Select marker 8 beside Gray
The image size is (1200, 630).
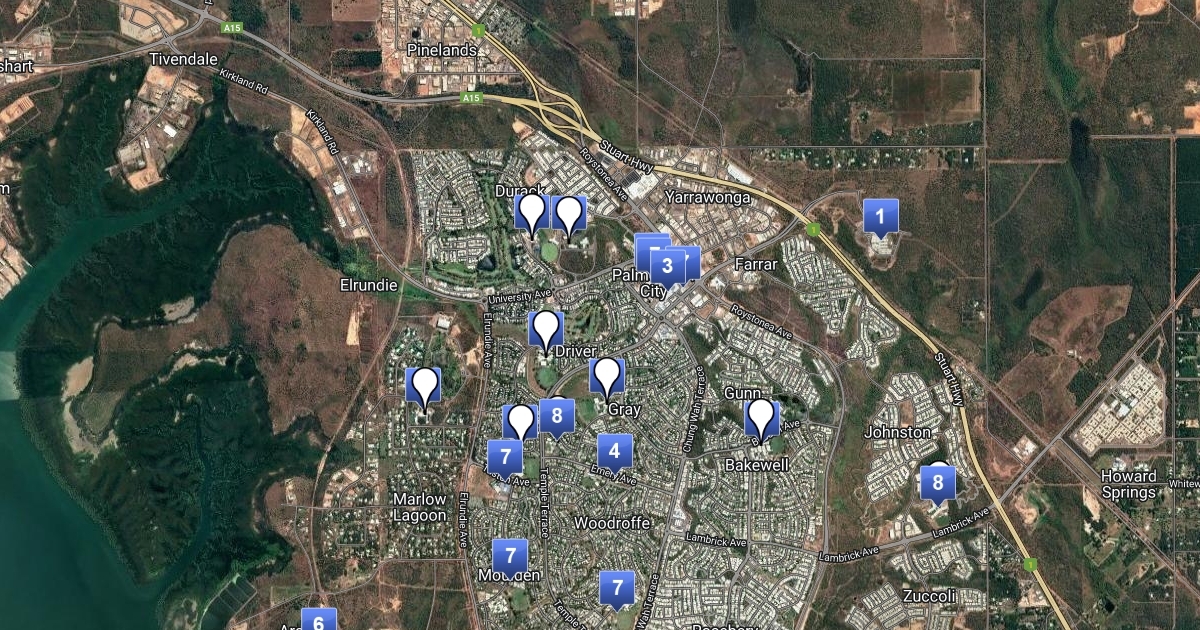coord(557,415)
